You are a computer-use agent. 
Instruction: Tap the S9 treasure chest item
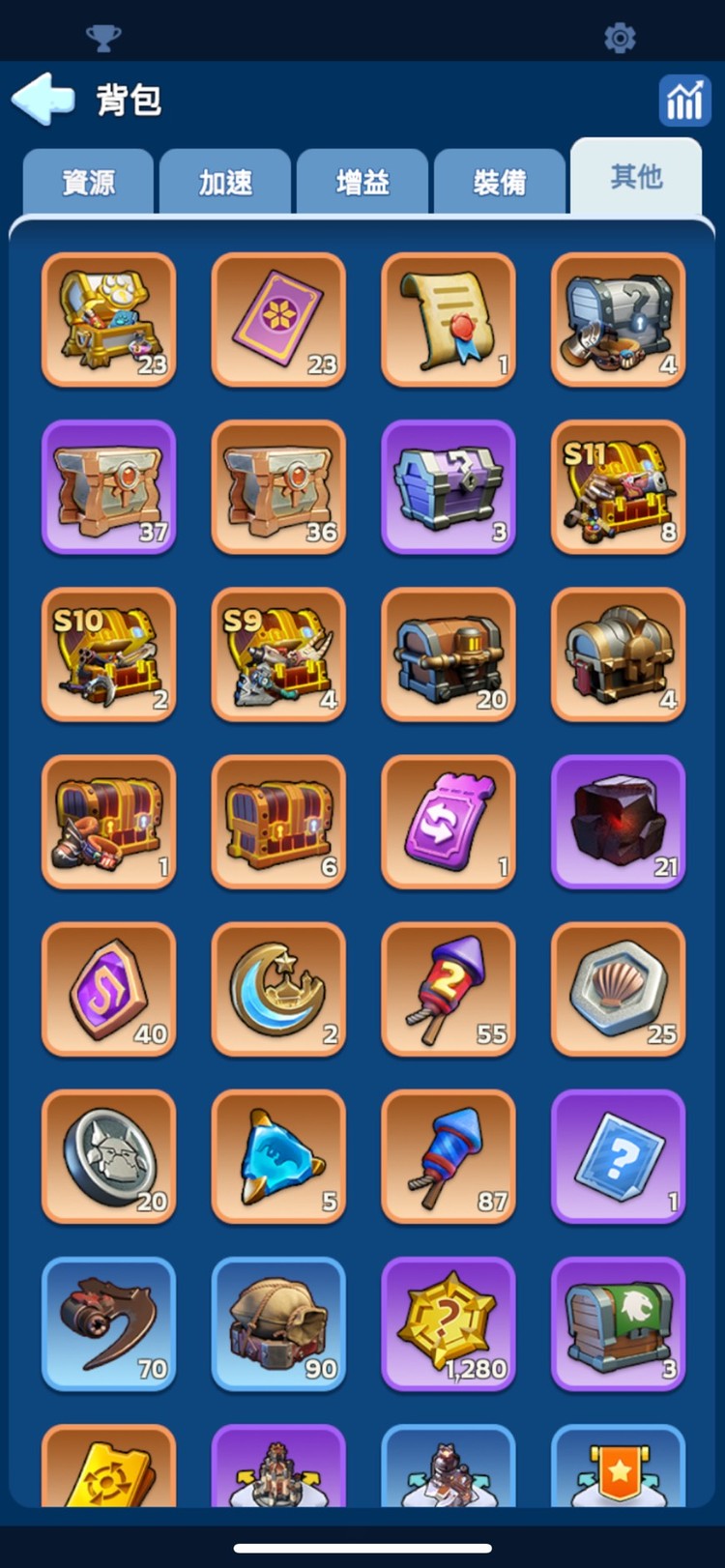pyautogui.click(x=278, y=654)
